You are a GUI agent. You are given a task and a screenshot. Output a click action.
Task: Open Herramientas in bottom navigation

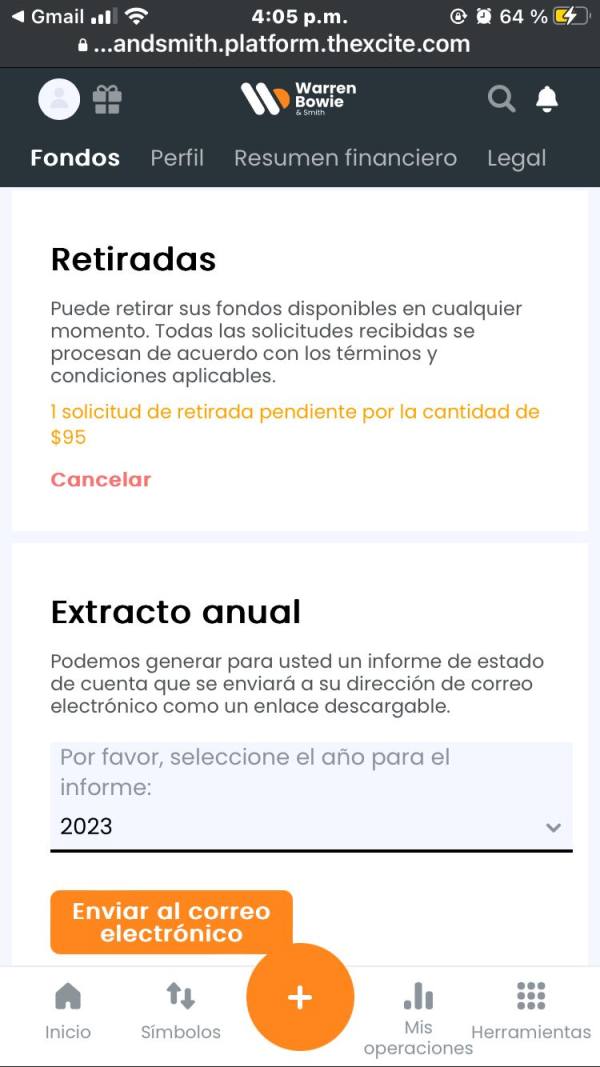[x=531, y=1012]
